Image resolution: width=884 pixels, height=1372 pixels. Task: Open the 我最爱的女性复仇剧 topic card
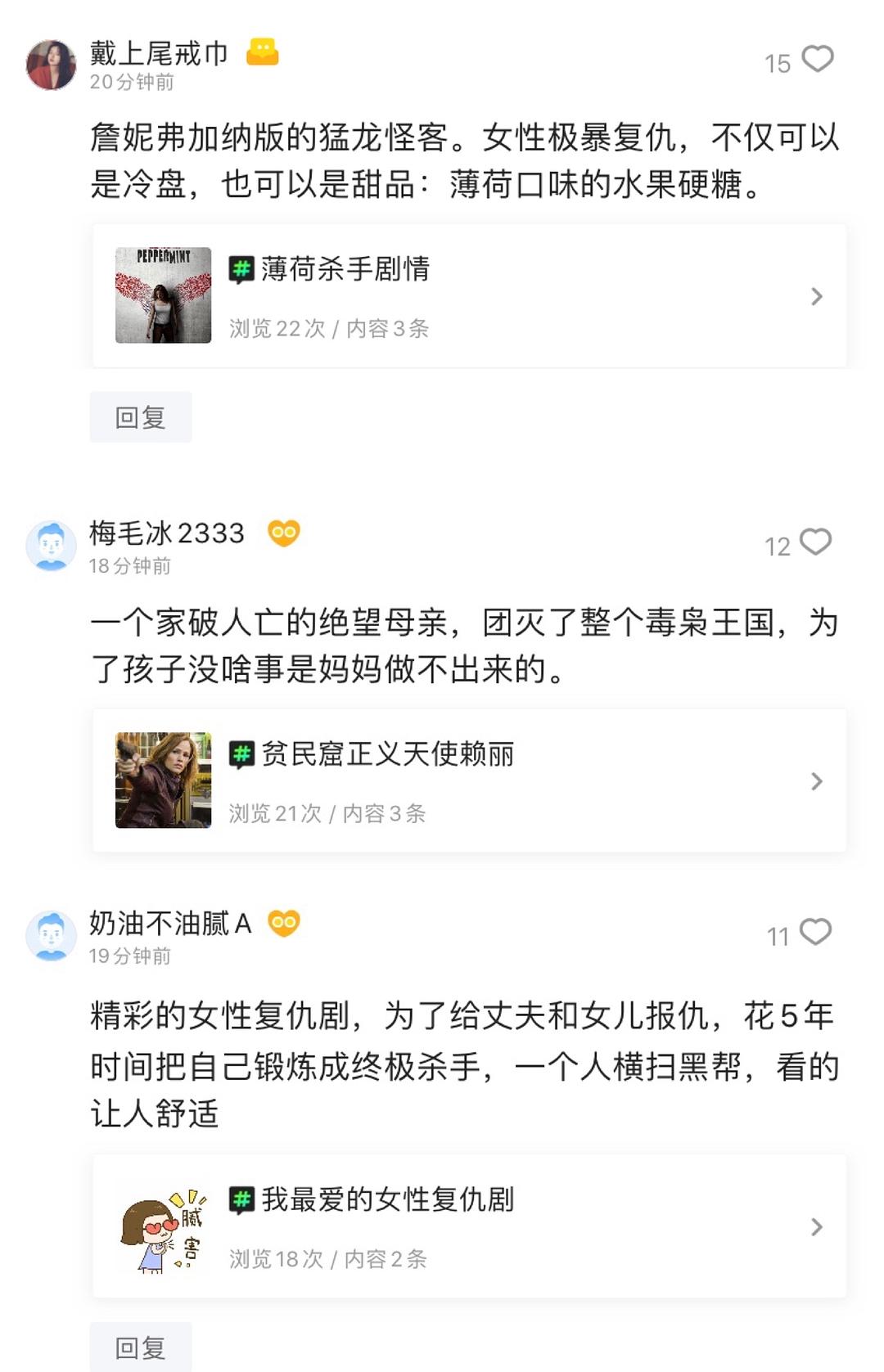pos(469,1226)
